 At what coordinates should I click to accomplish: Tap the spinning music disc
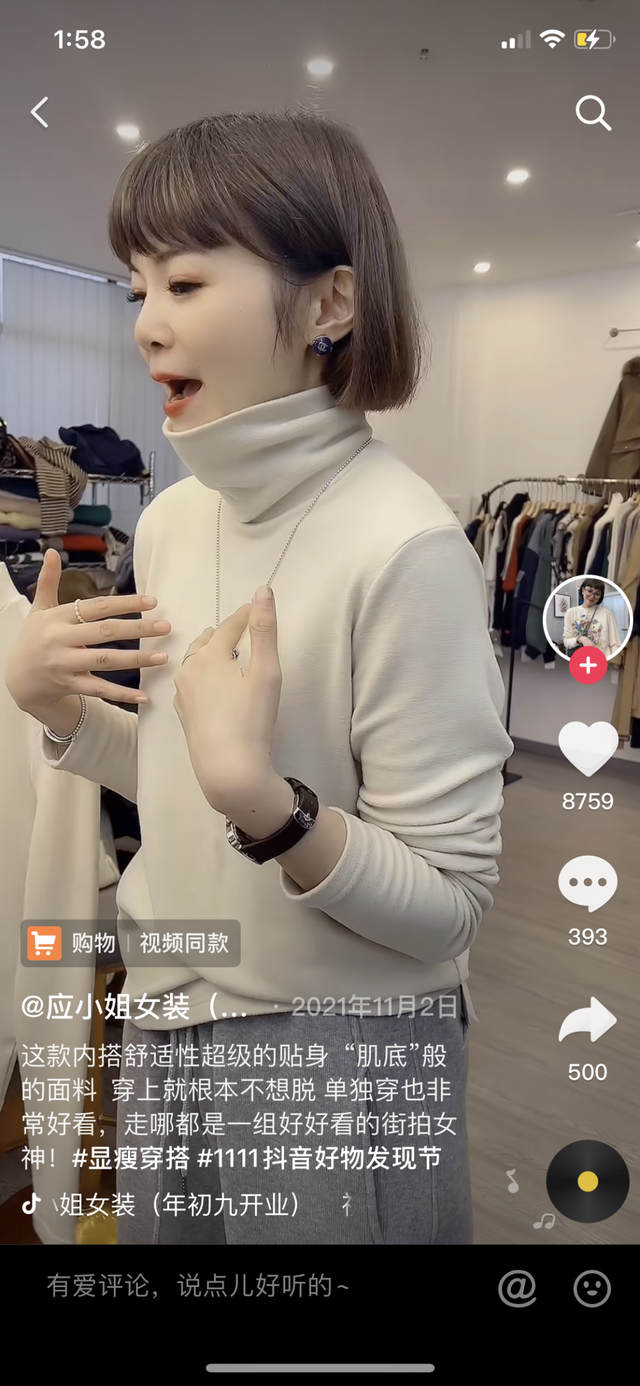point(588,1181)
